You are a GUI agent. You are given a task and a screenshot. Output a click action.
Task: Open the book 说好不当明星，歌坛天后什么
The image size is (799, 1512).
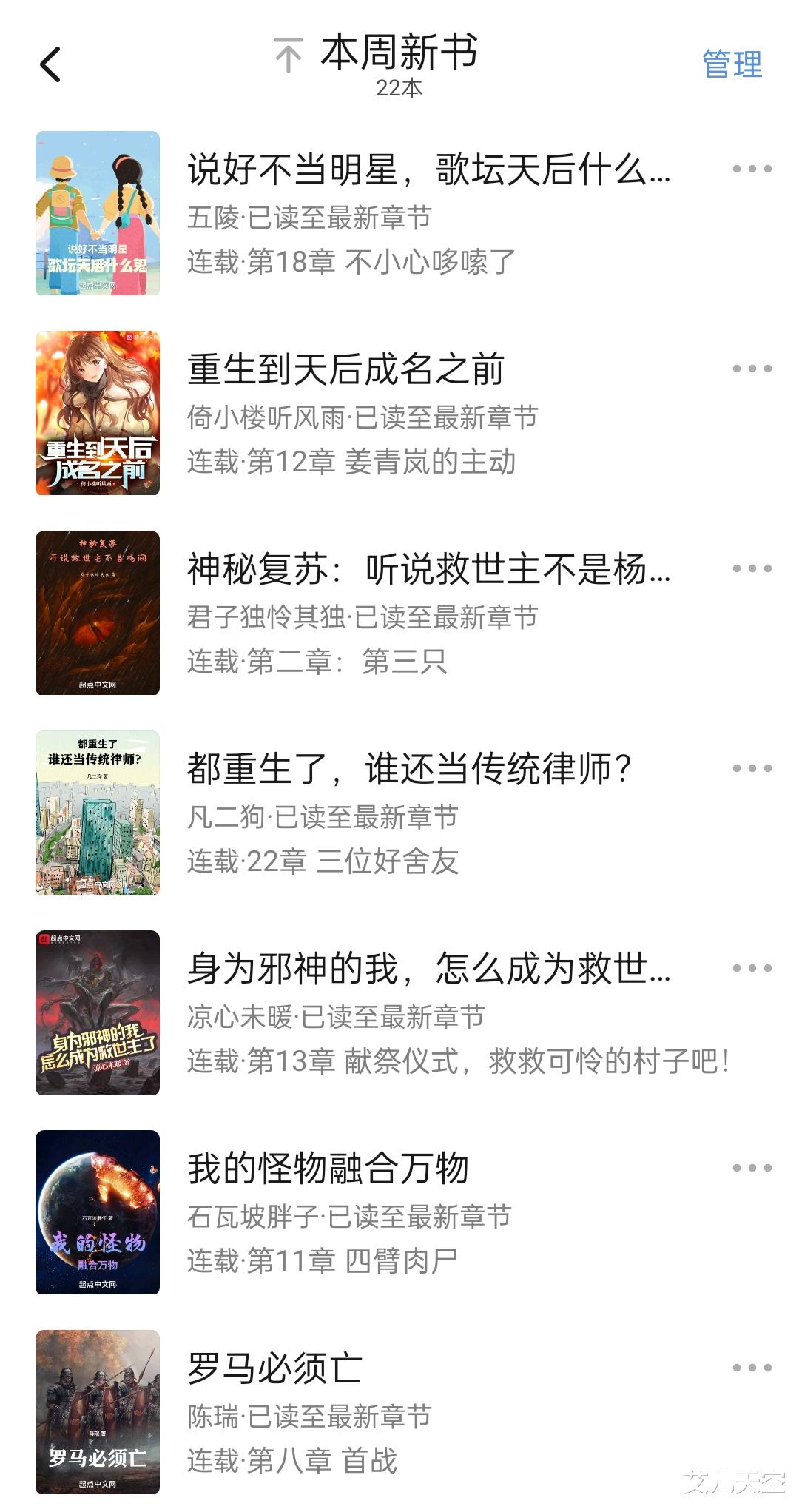click(x=428, y=170)
